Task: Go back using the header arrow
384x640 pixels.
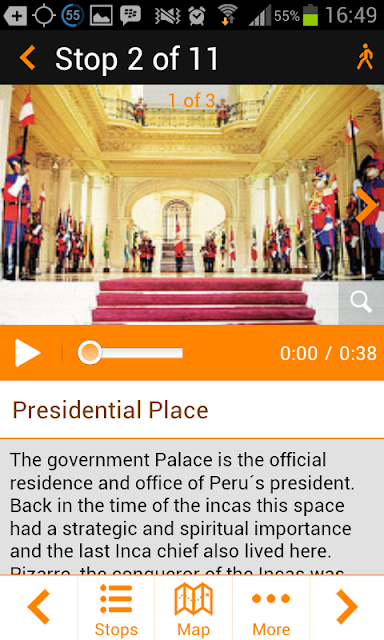Action: 28,58
